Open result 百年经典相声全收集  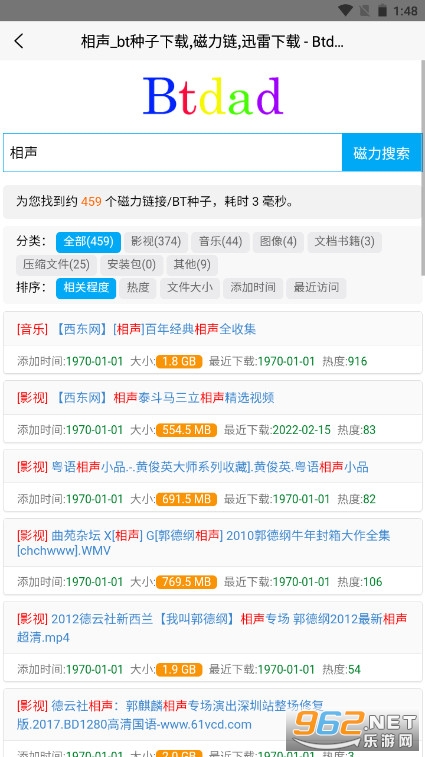[136, 329]
